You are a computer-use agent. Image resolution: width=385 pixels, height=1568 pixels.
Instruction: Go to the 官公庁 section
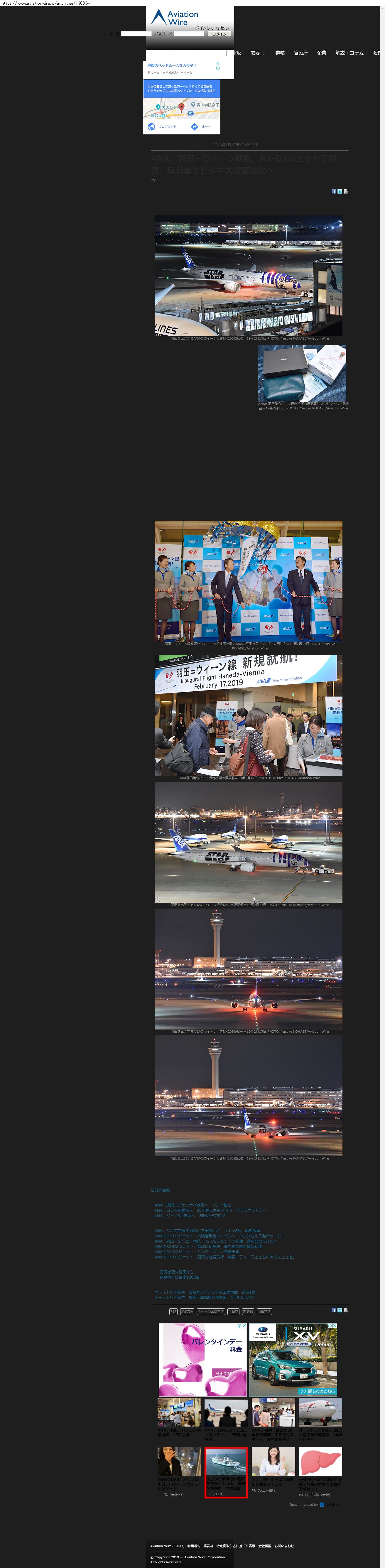coord(300,53)
